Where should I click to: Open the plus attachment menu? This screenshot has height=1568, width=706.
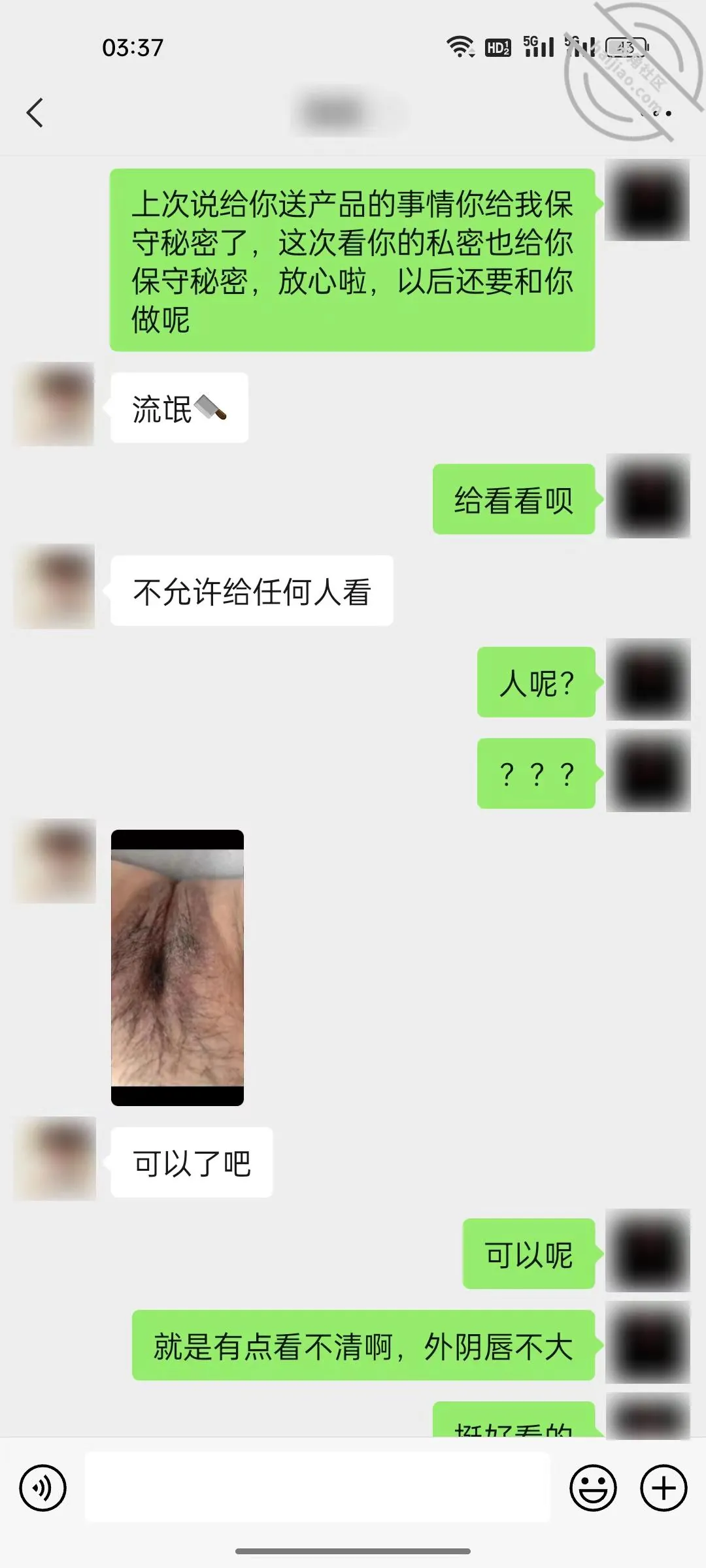coord(664,1488)
